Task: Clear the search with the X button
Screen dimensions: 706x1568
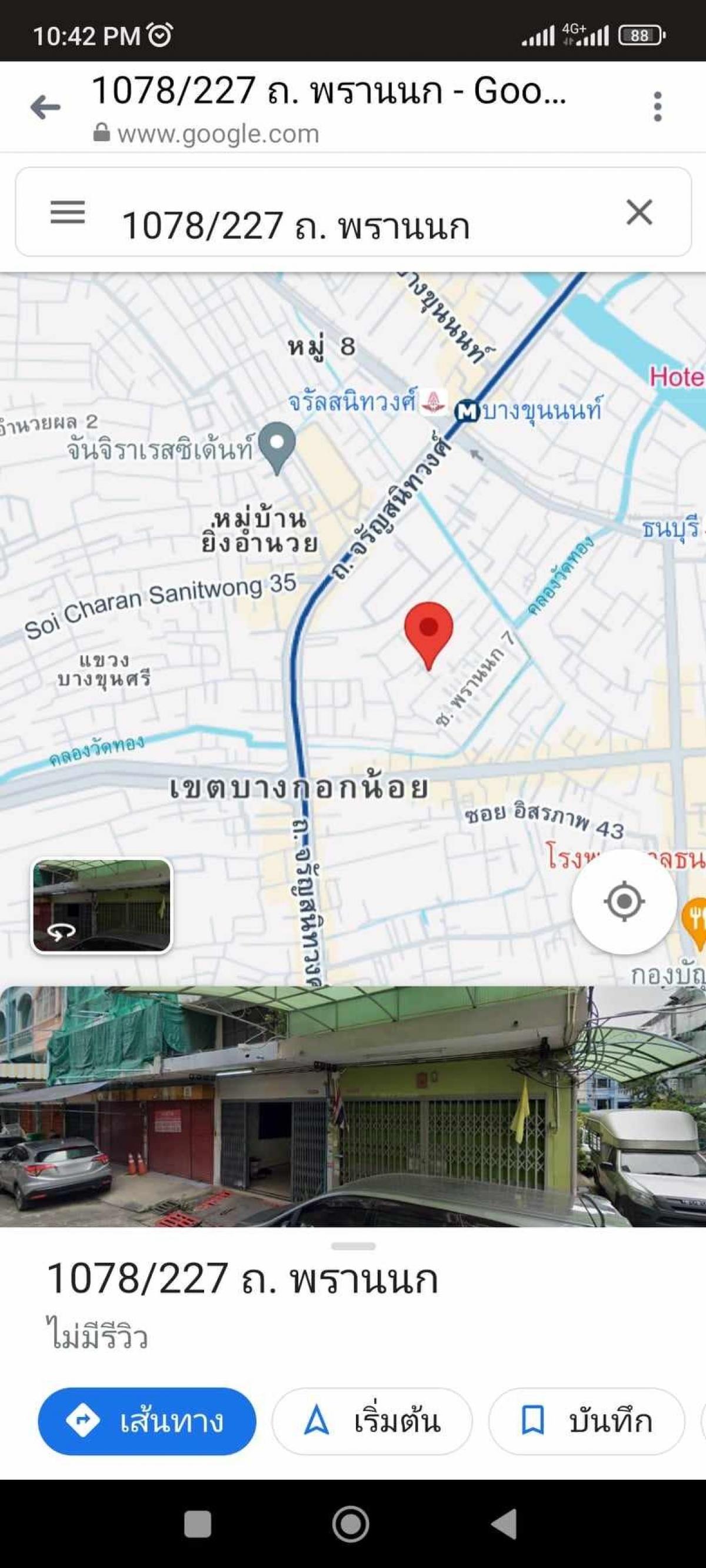Action: [639, 212]
